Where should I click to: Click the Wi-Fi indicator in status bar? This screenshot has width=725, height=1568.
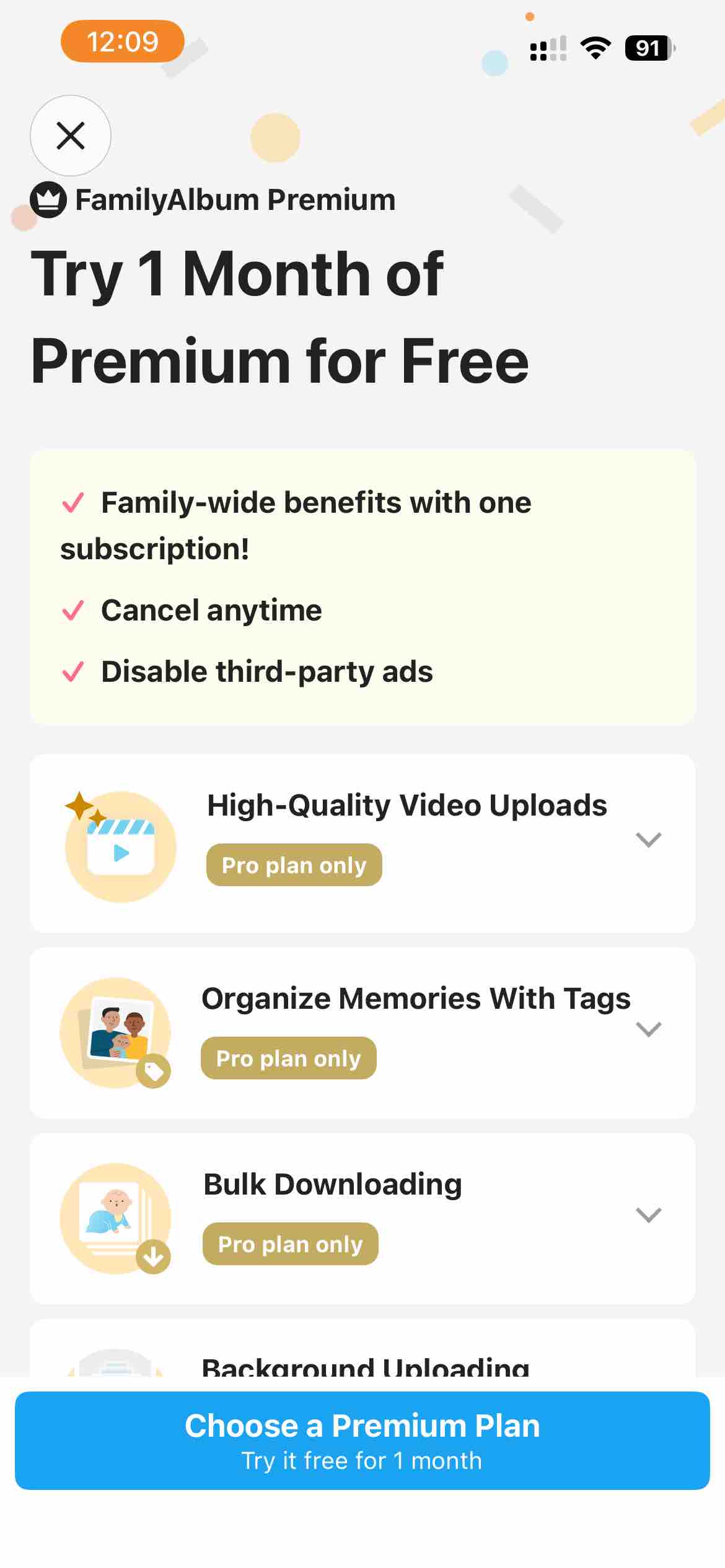click(x=594, y=48)
